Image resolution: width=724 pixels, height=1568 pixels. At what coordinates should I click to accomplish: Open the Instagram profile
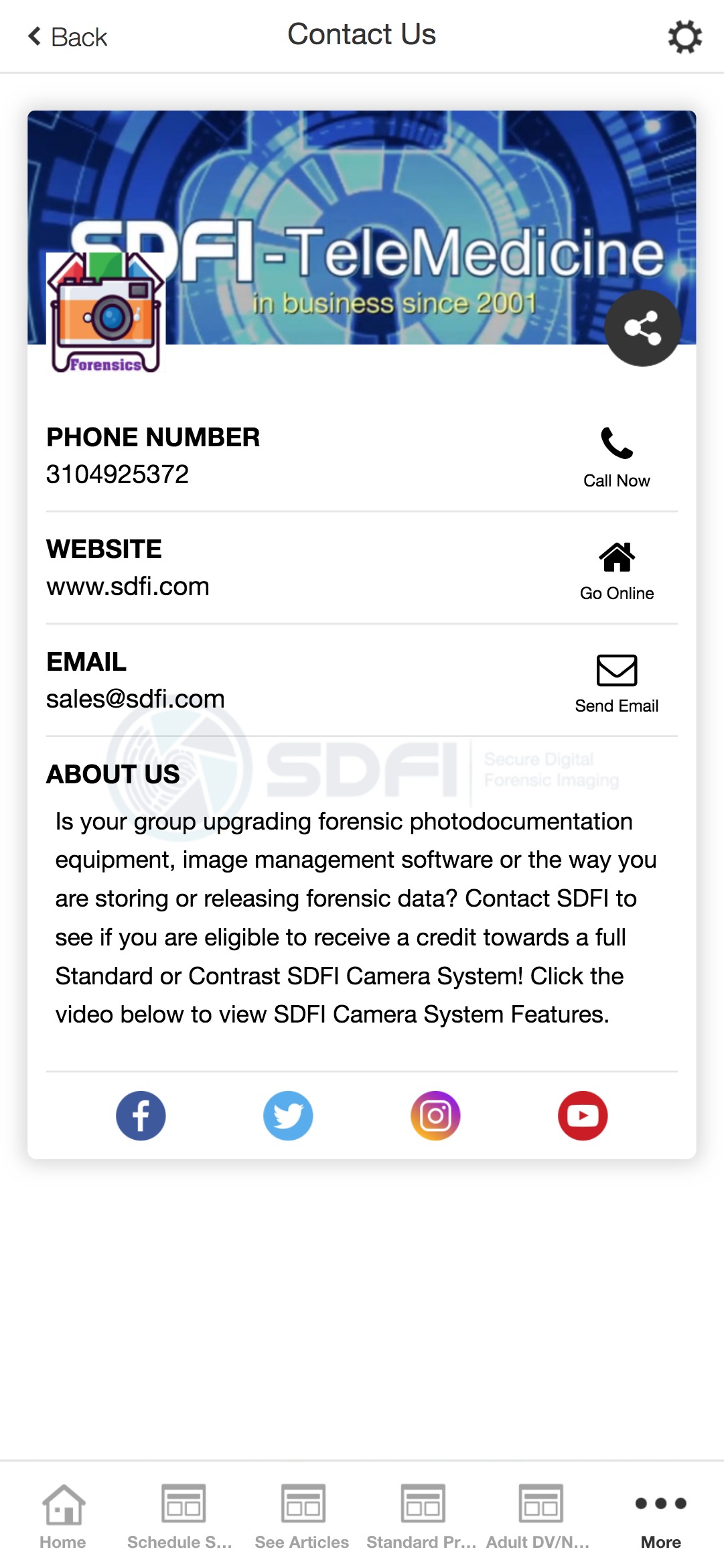[435, 1116]
